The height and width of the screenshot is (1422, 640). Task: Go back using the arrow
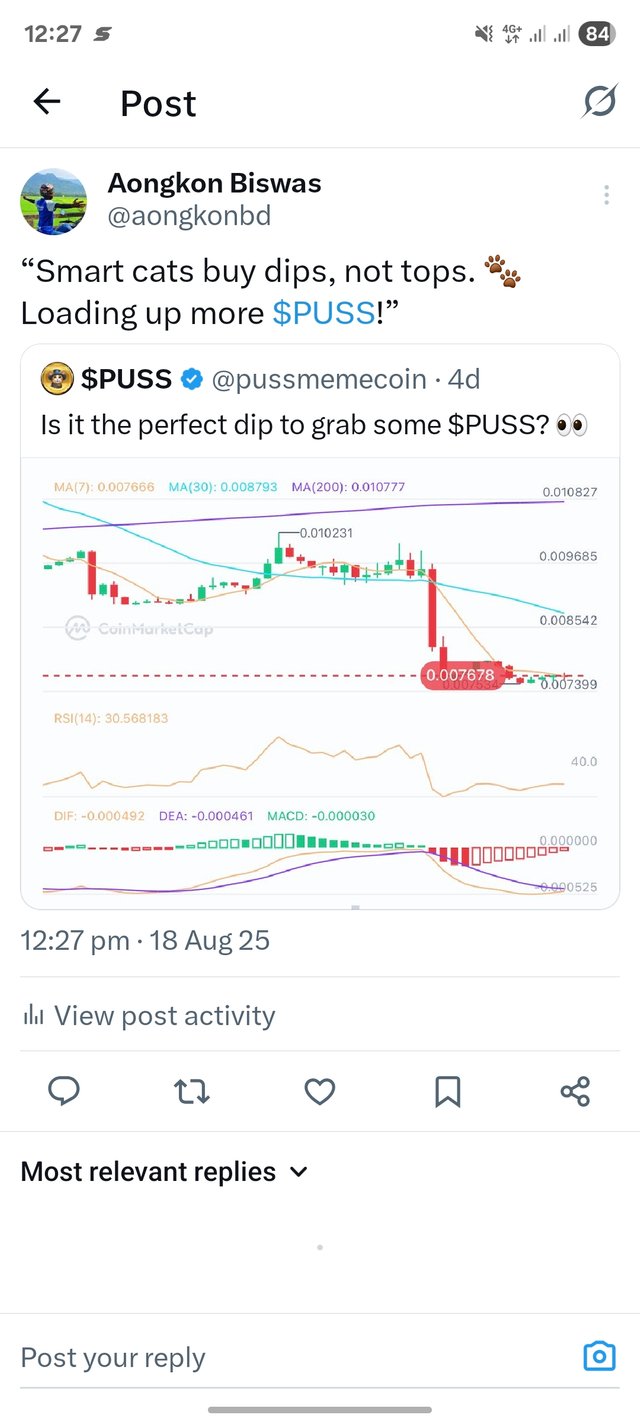[47, 102]
